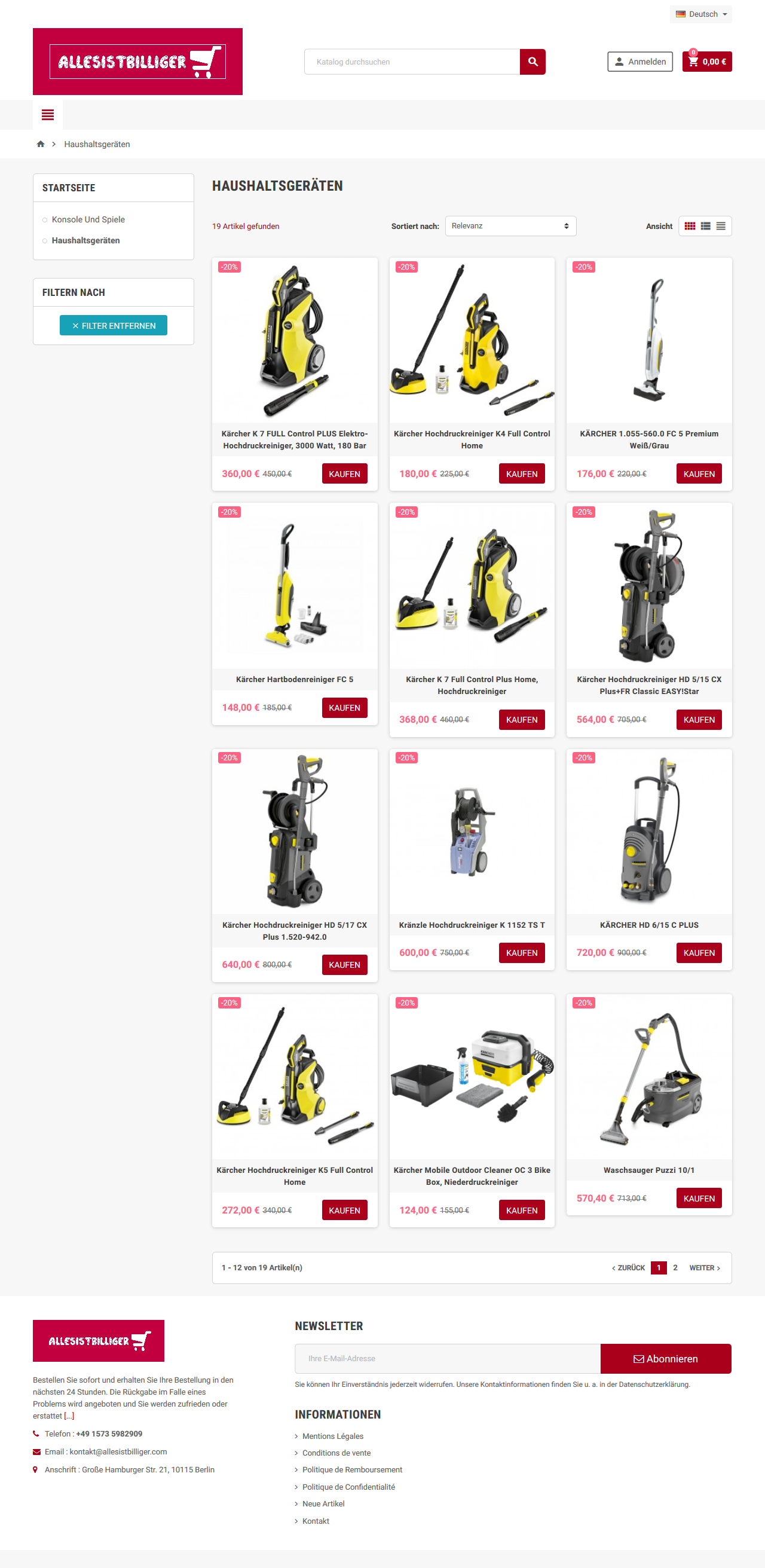Expand the Relevanz sort dropdown
This screenshot has width=765, height=1568.
510,226
